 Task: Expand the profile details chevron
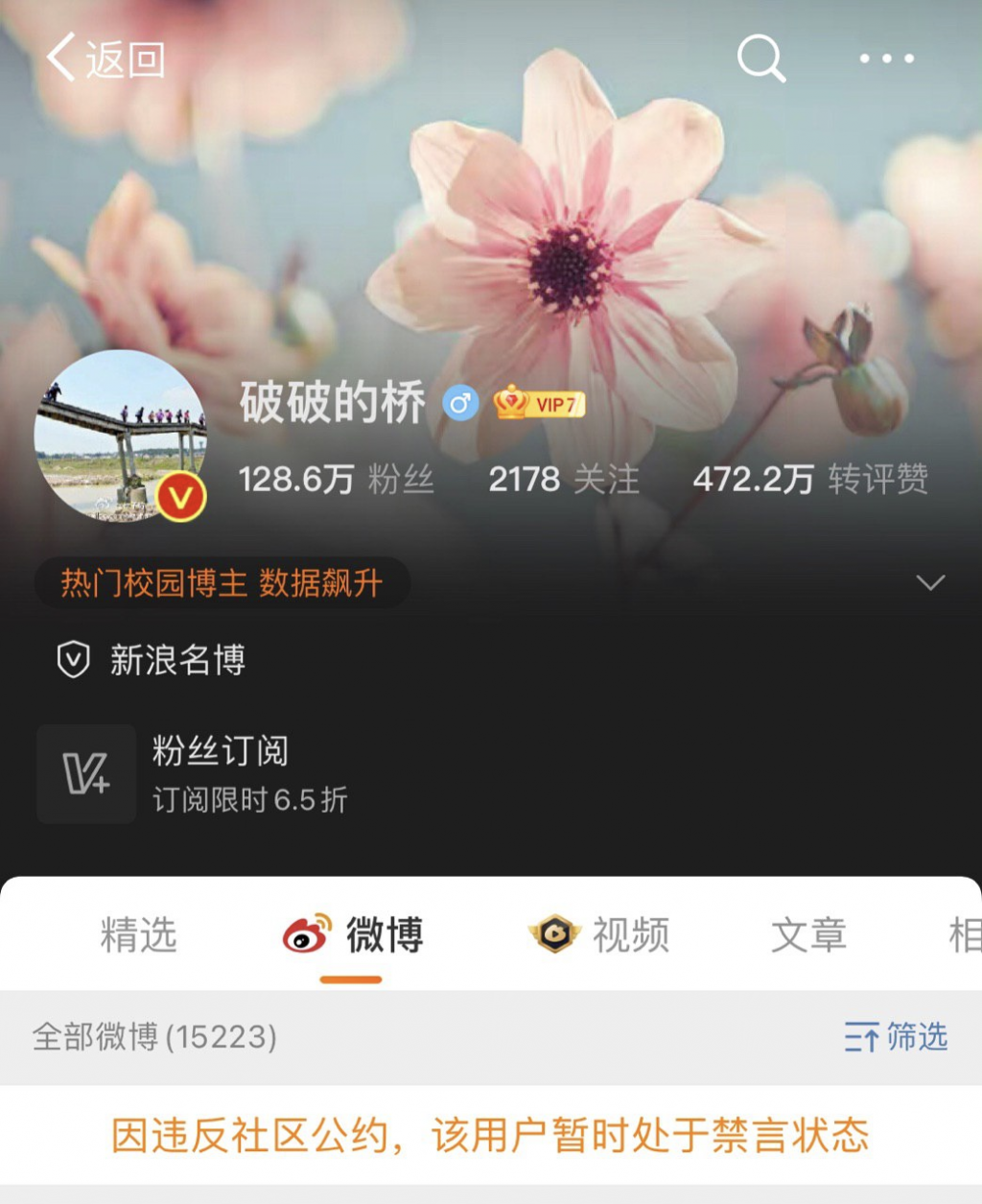pos(930,582)
